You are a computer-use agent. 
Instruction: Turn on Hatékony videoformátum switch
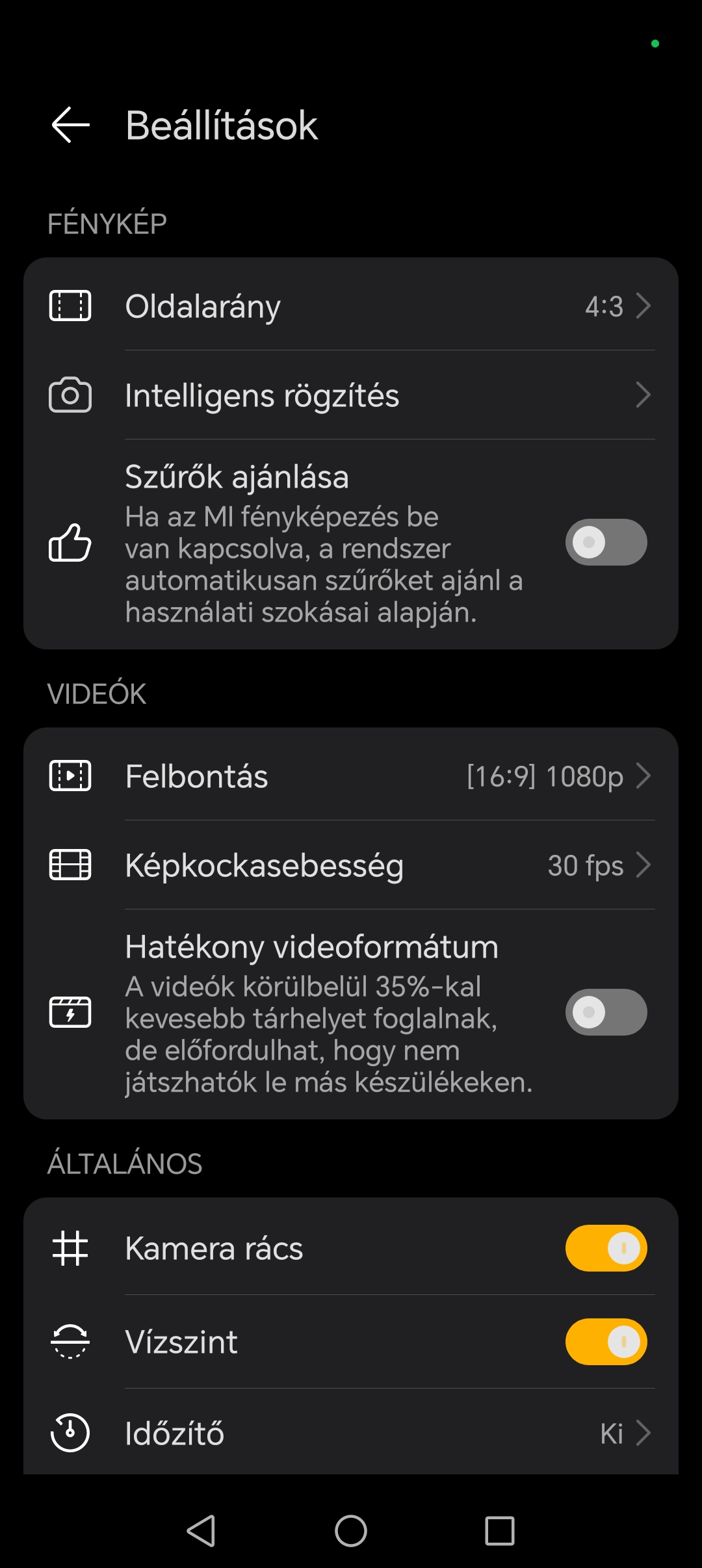[606, 1012]
